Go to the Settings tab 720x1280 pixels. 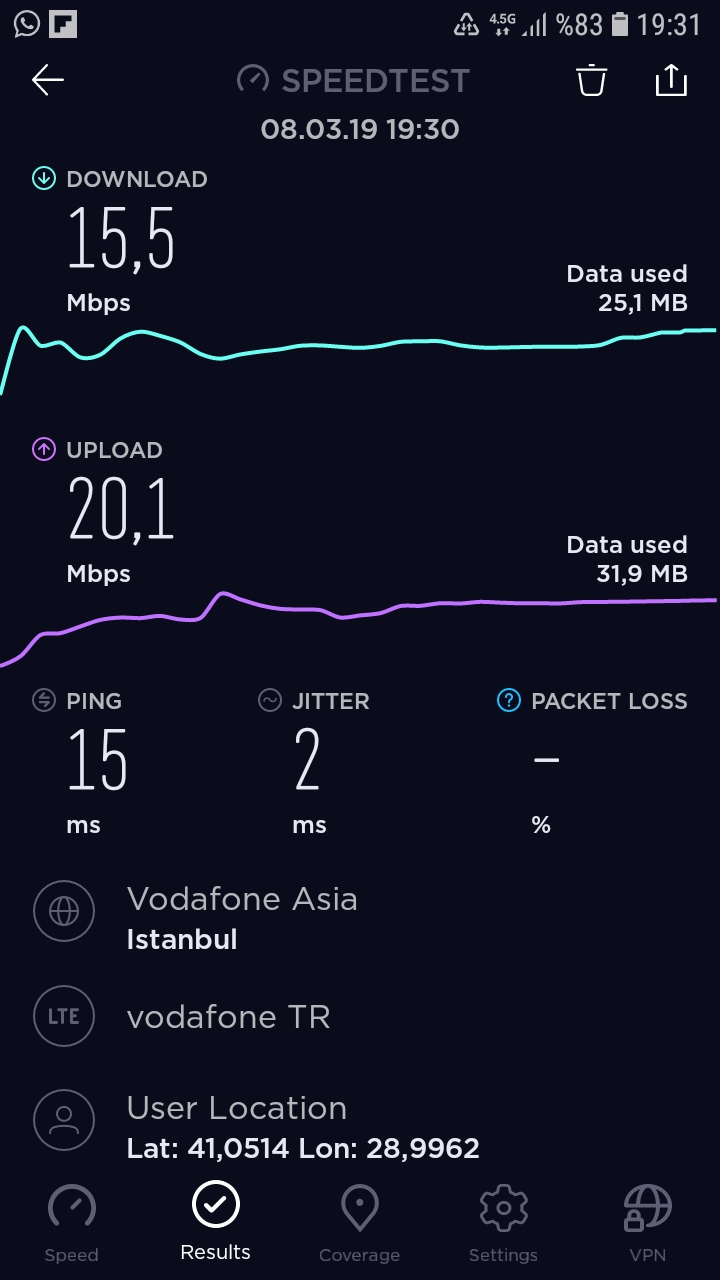click(503, 1223)
